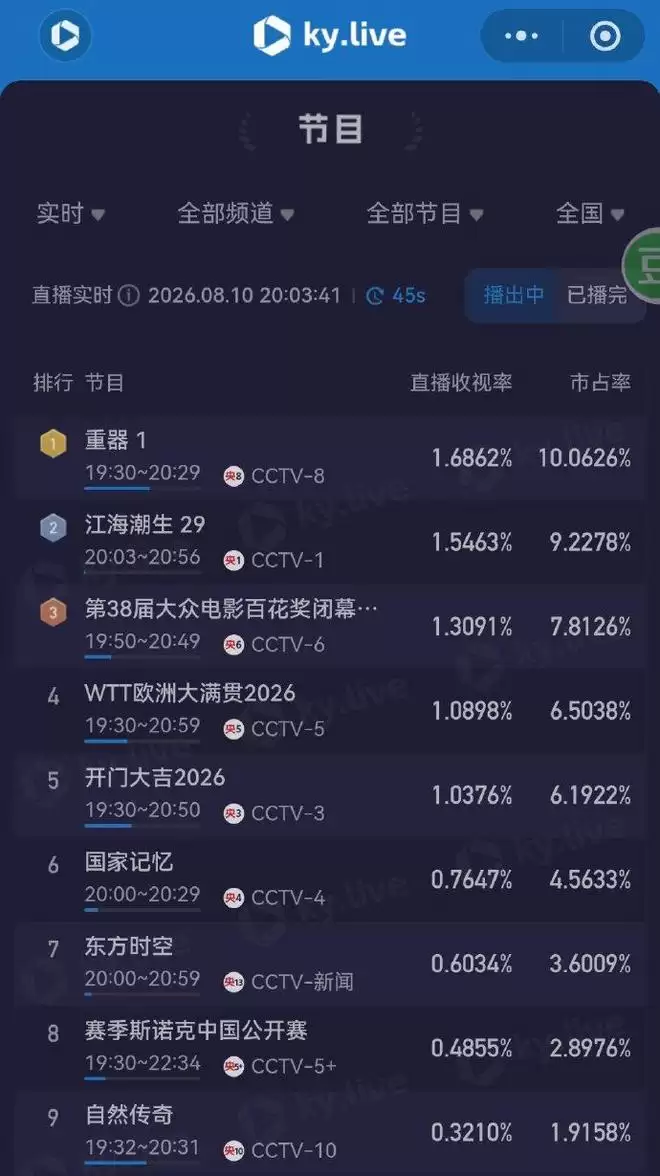Change the 全国 region filter

[590, 214]
